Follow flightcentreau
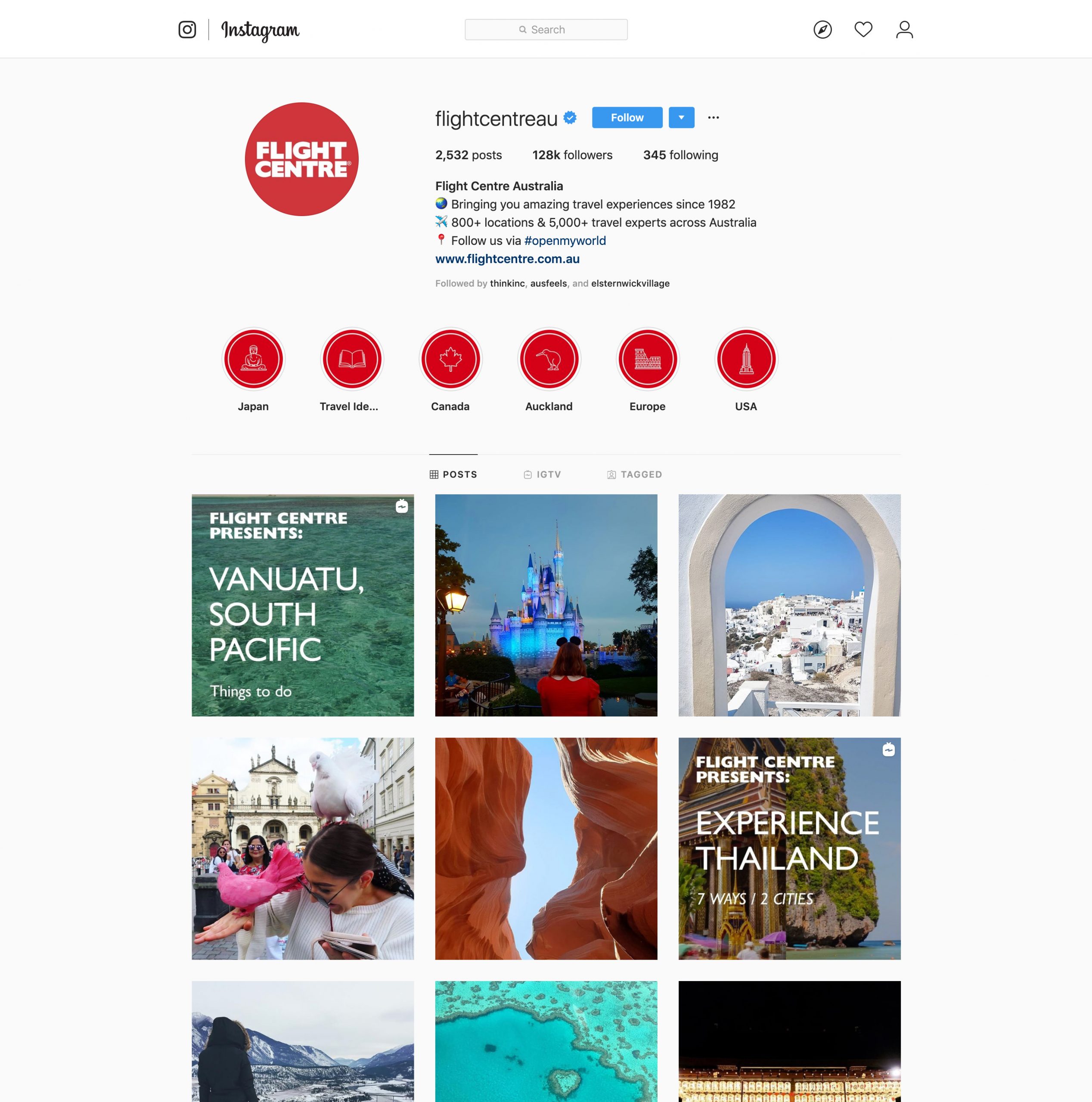The height and width of the screenshot is (1102, 1092). click(x=627, y=118)
